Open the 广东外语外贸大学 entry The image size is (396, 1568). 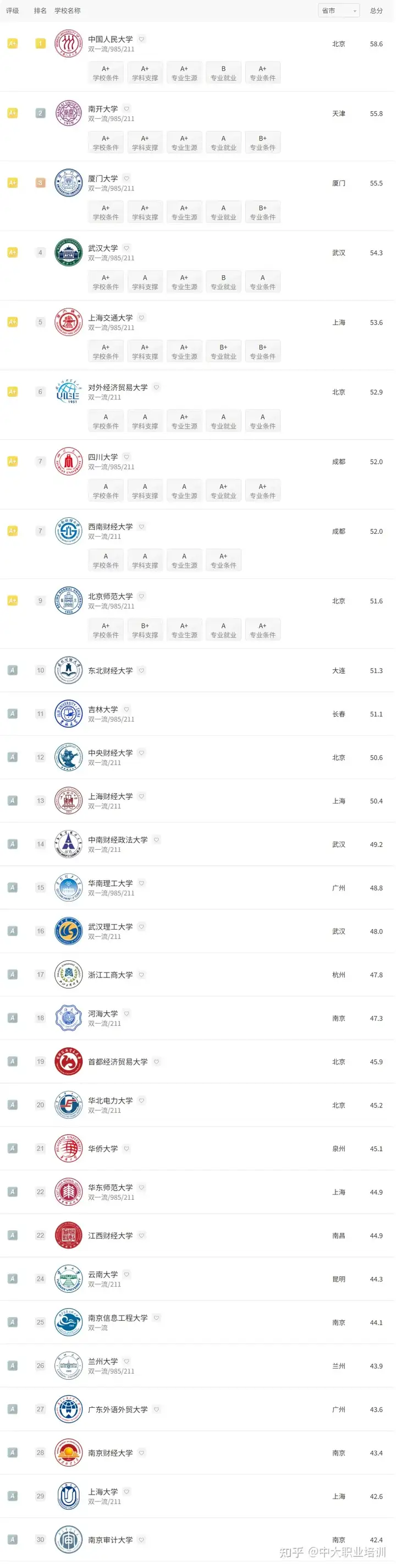pos(117,1409)
